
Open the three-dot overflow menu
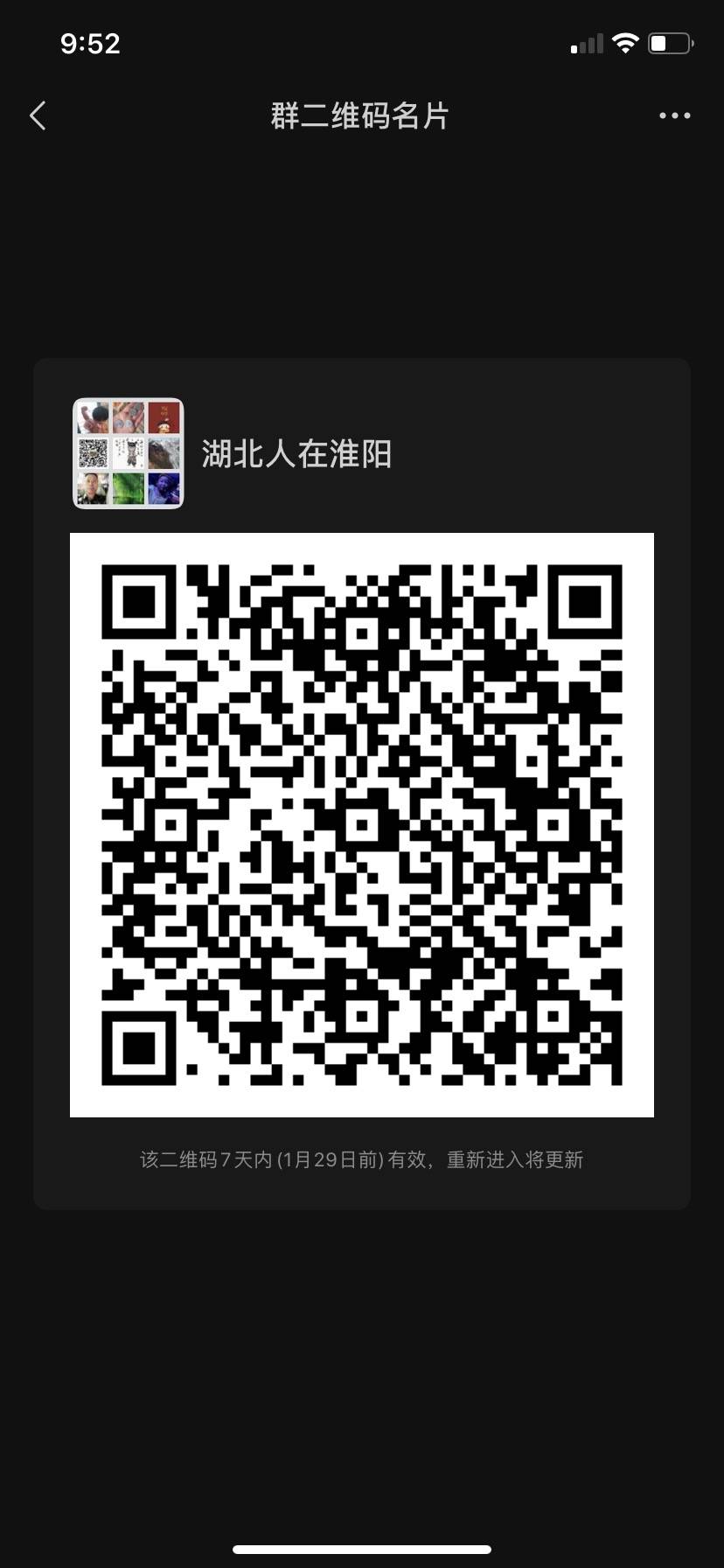tap(674, 115)
